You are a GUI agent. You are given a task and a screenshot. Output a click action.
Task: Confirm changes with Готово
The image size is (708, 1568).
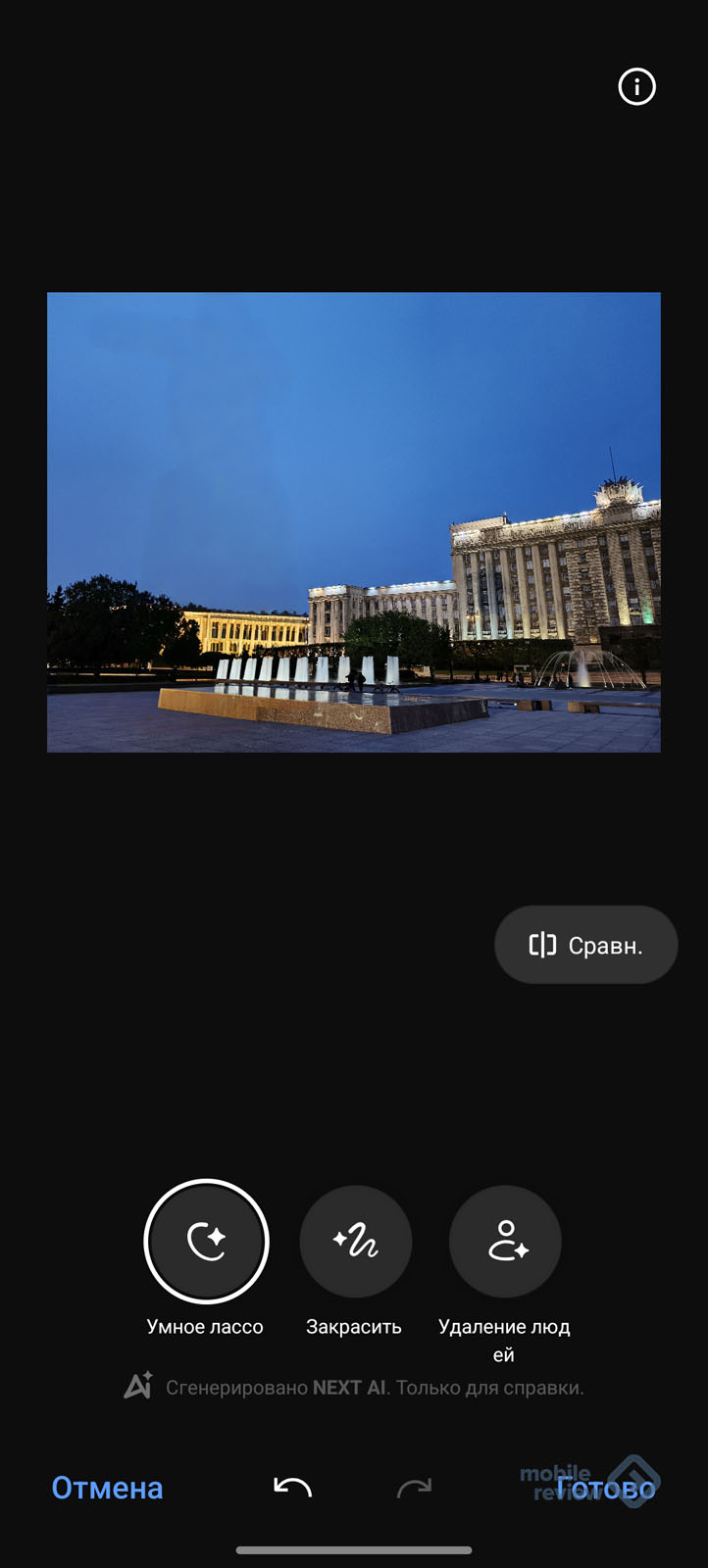tap(605, 1489)
